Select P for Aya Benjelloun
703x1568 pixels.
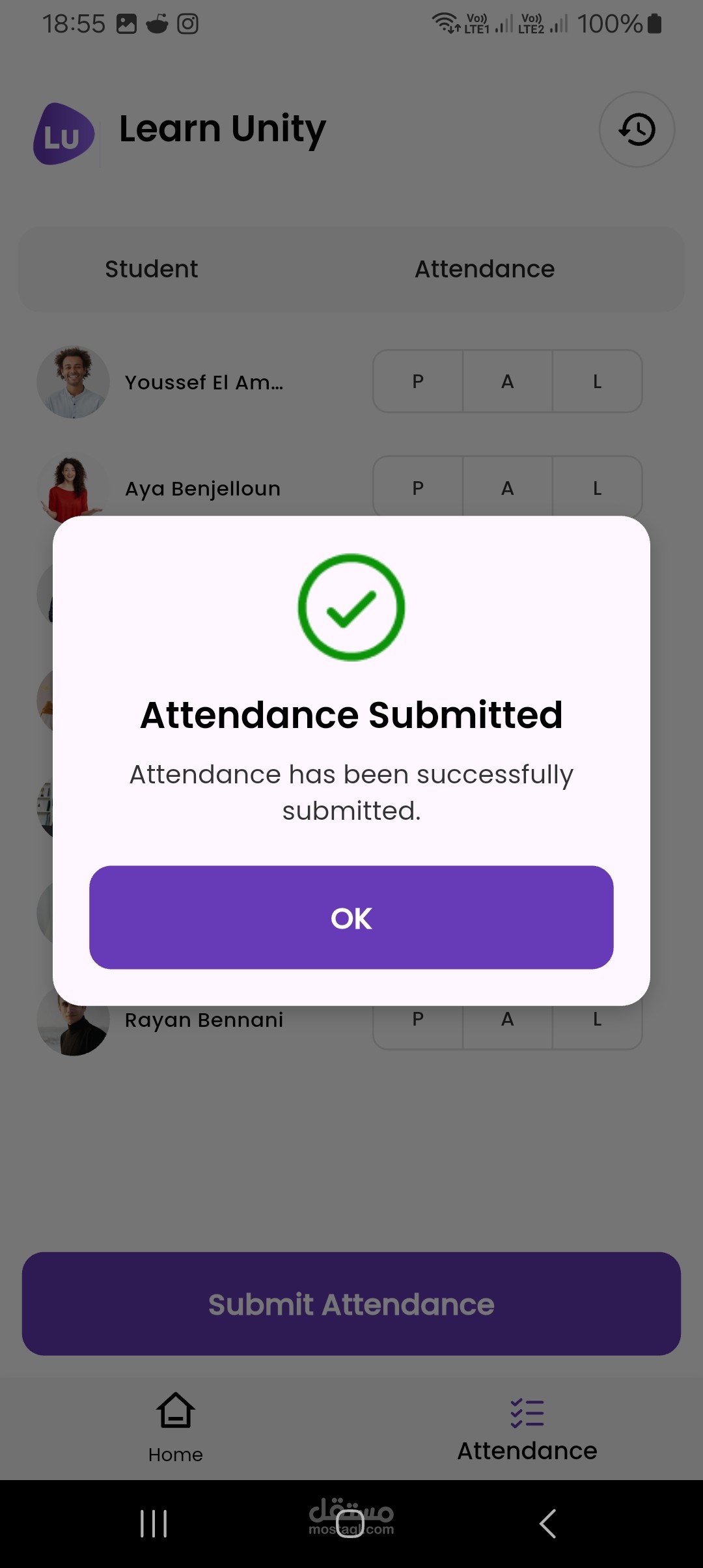click(418, 486)
